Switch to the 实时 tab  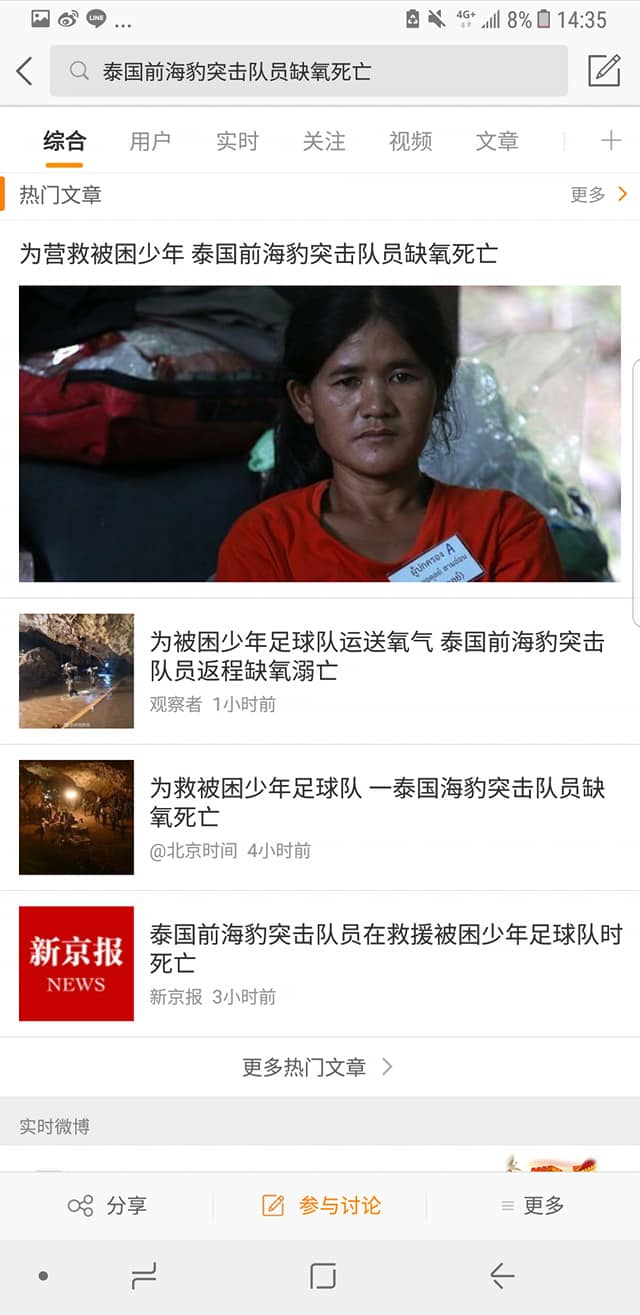[x=237, y=142]
